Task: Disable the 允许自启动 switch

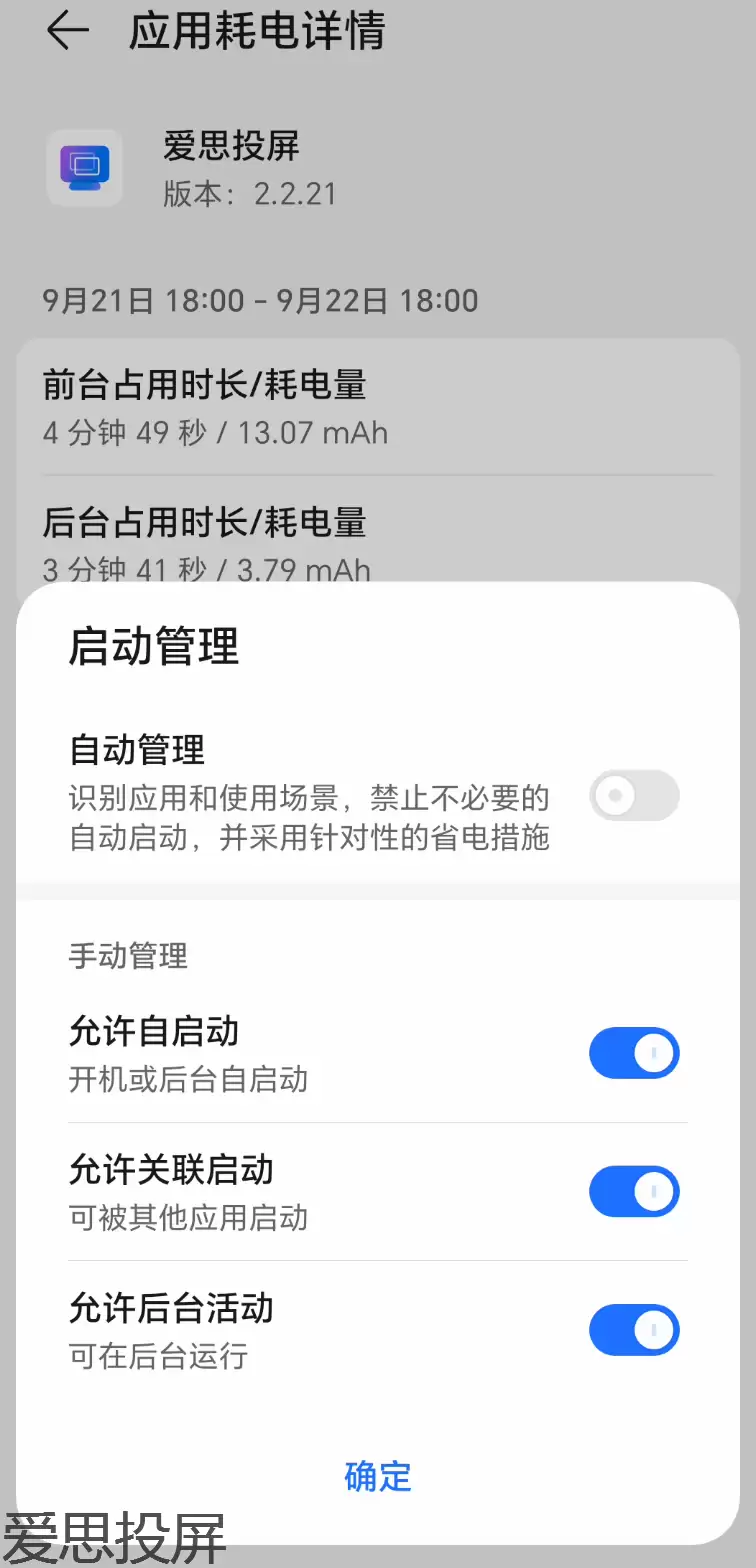Action: (634, 1053)
